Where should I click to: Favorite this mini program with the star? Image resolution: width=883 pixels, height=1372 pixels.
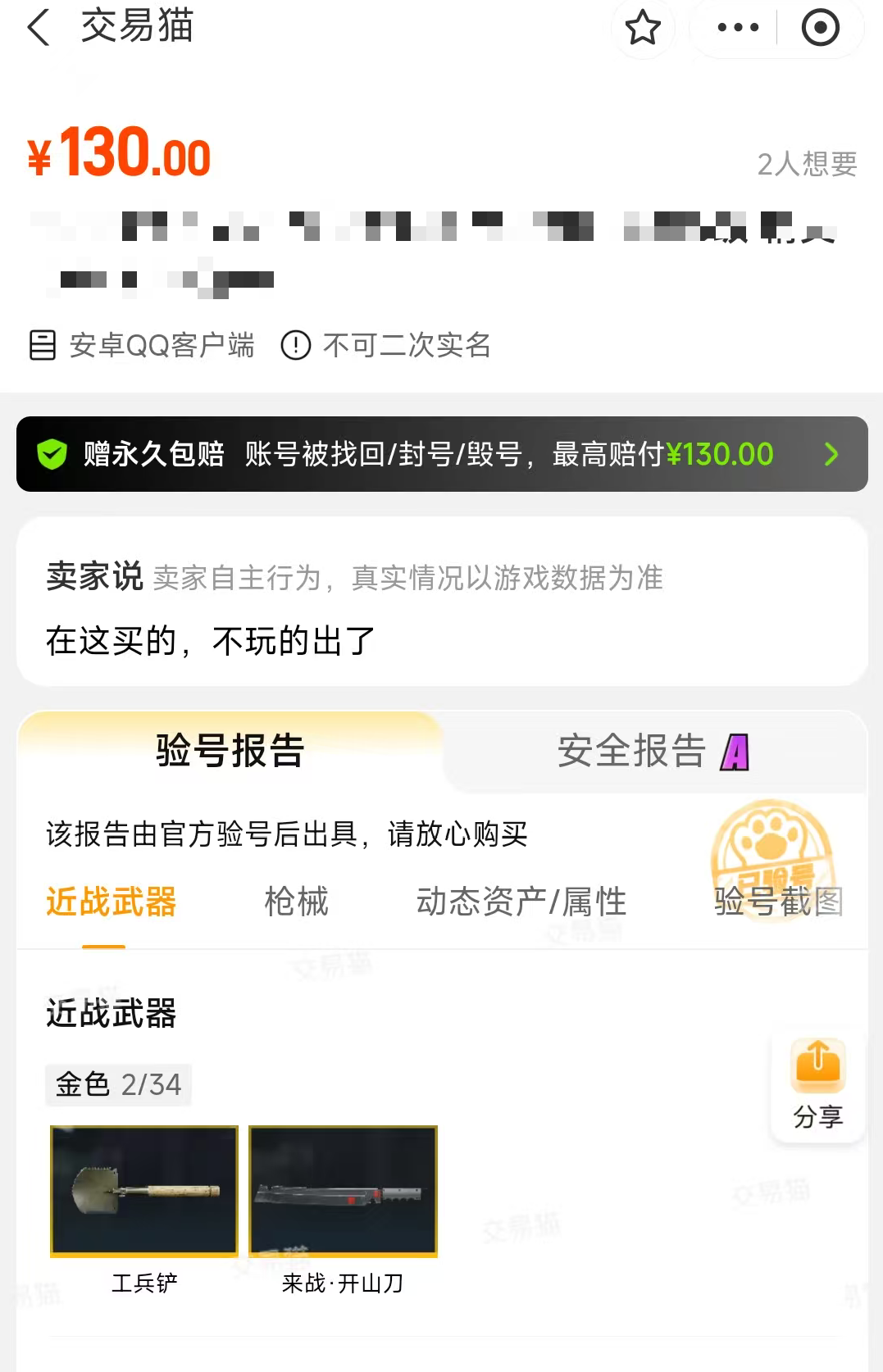643,28
